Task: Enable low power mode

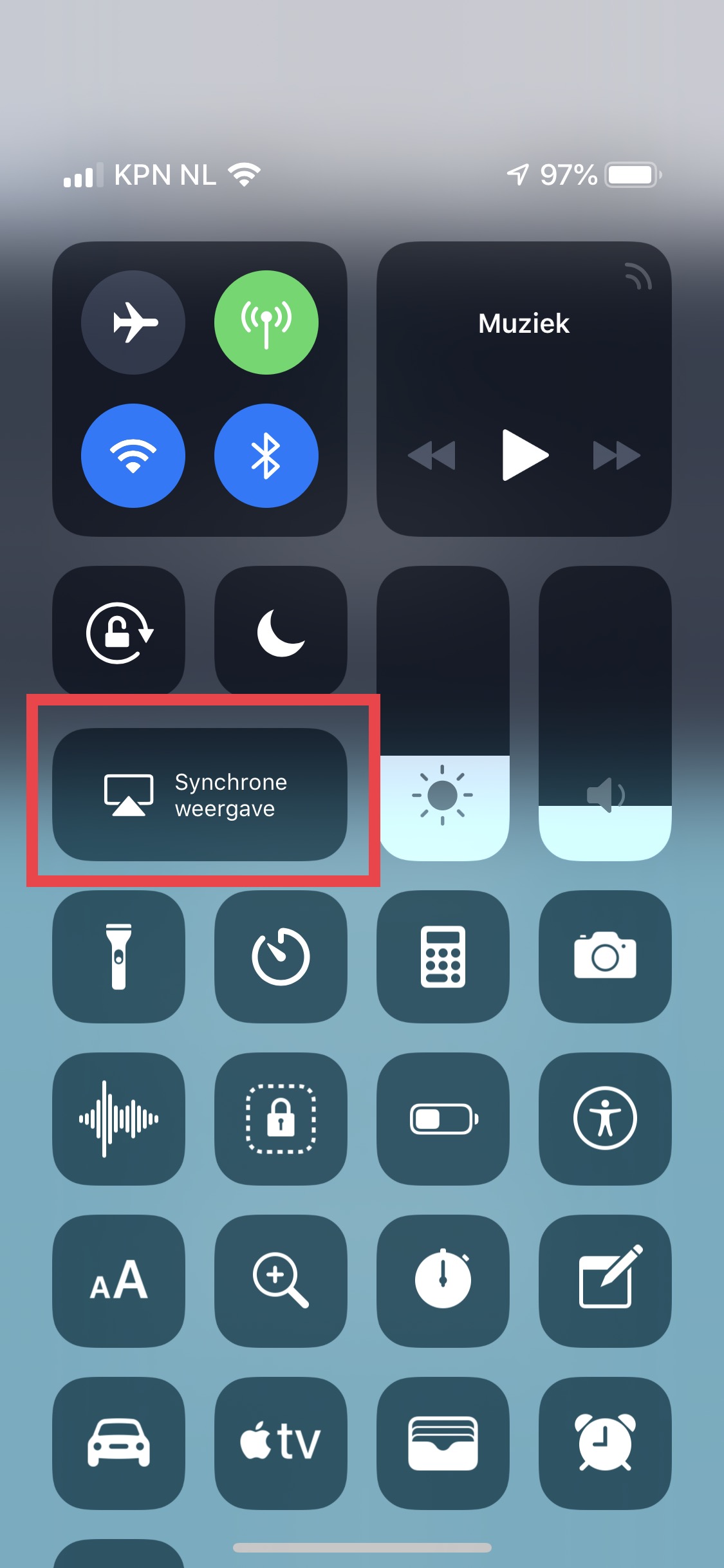Action: [x=443, y=1119]
